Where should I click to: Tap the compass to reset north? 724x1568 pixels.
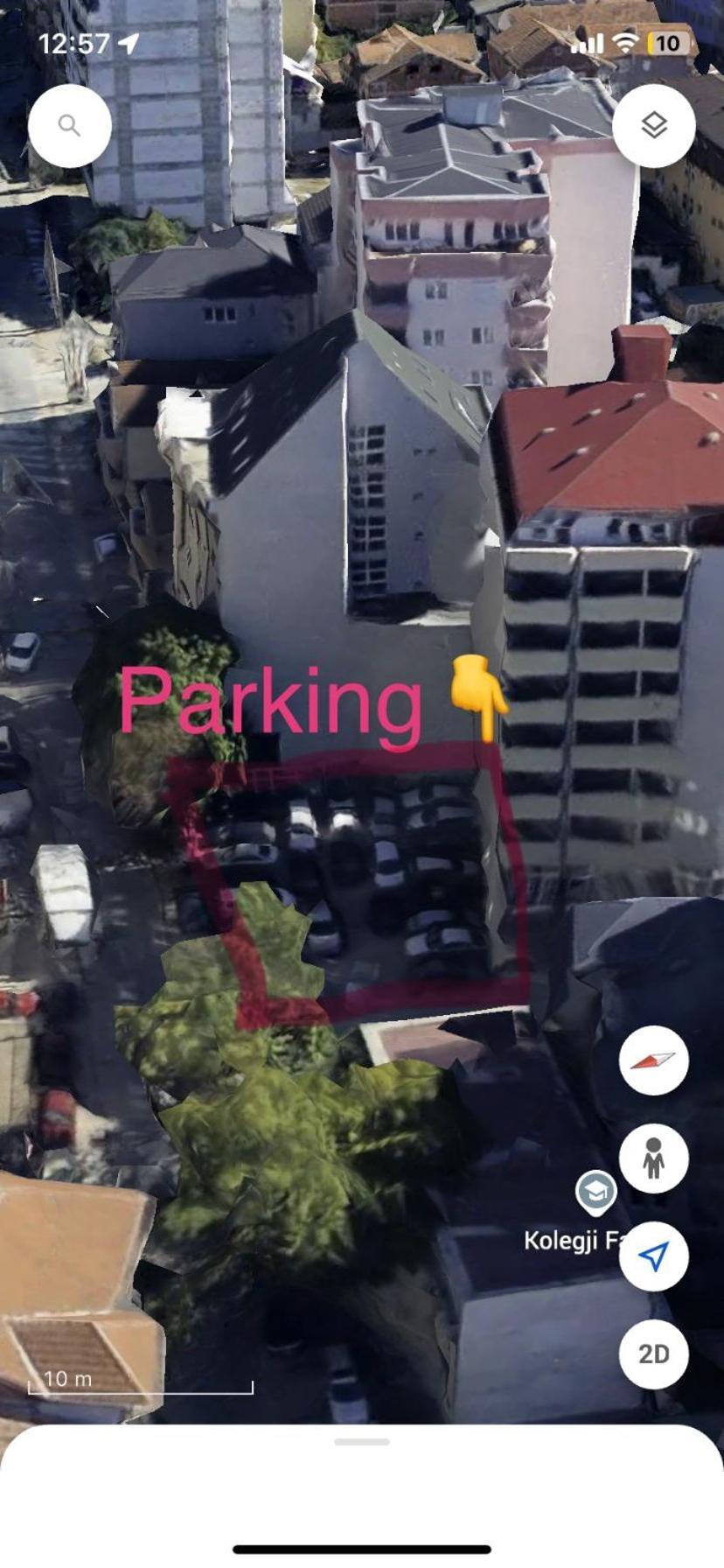654,1060
